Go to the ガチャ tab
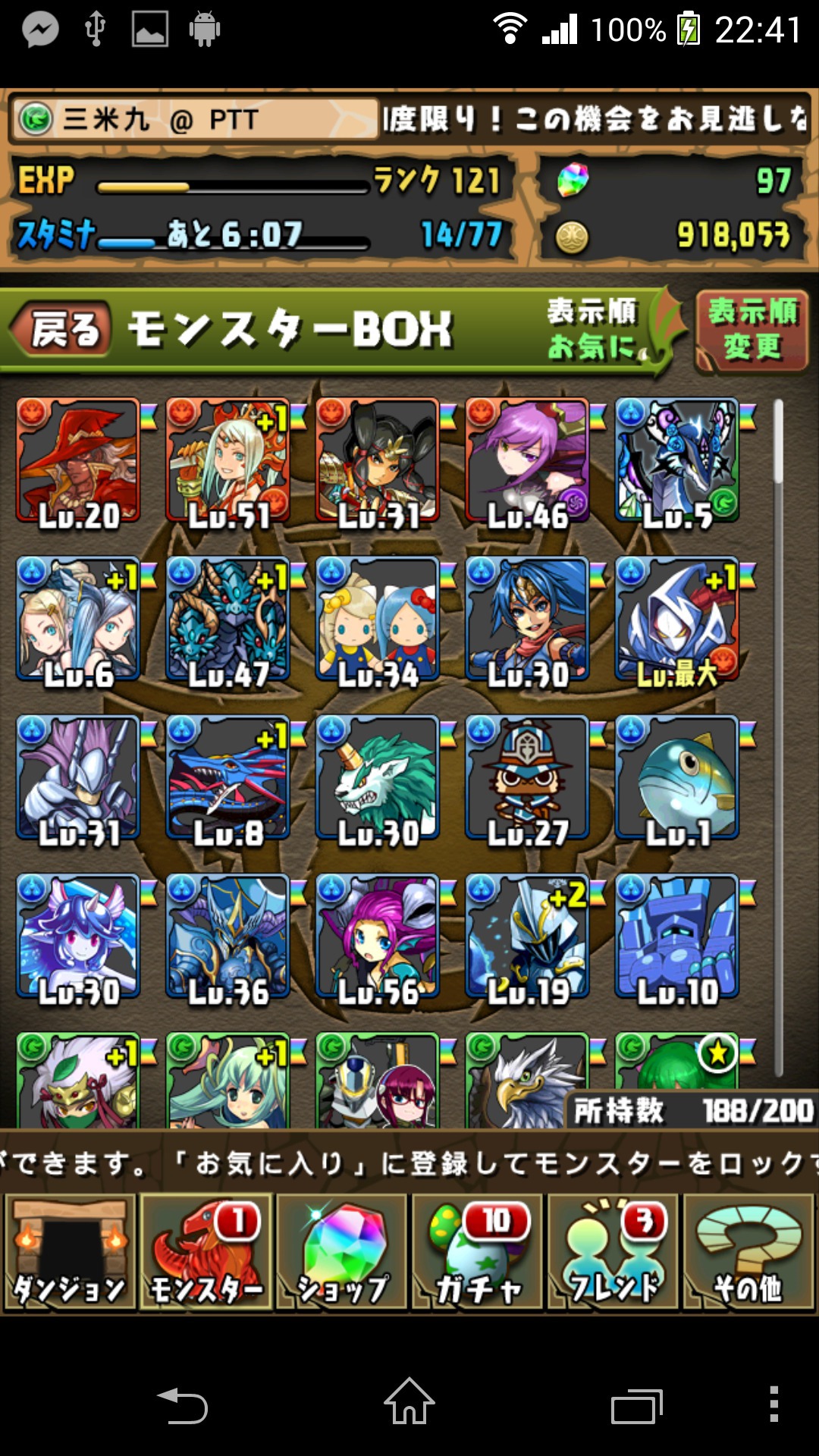819x1456 pixels. click(478, 1252)
